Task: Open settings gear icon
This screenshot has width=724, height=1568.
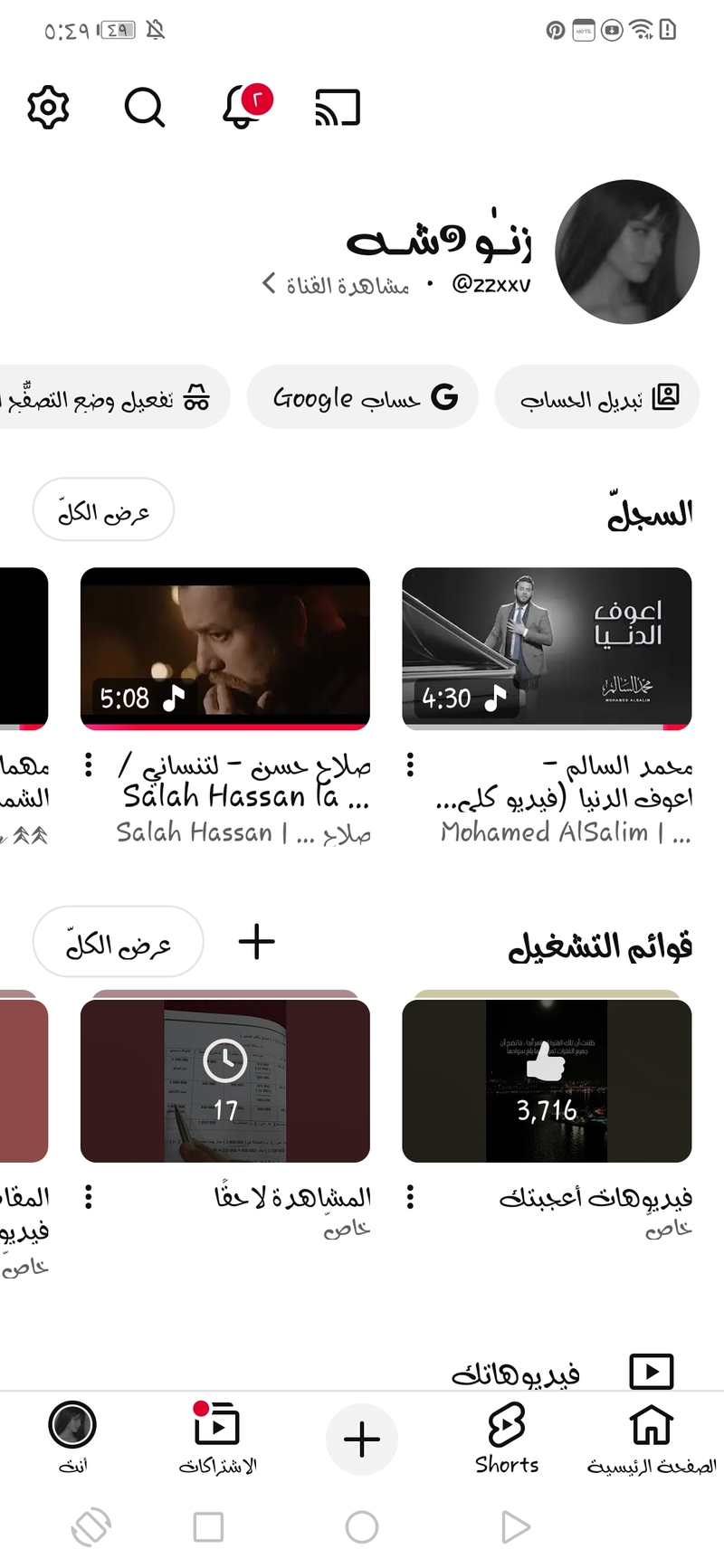Action: point(49,108)
